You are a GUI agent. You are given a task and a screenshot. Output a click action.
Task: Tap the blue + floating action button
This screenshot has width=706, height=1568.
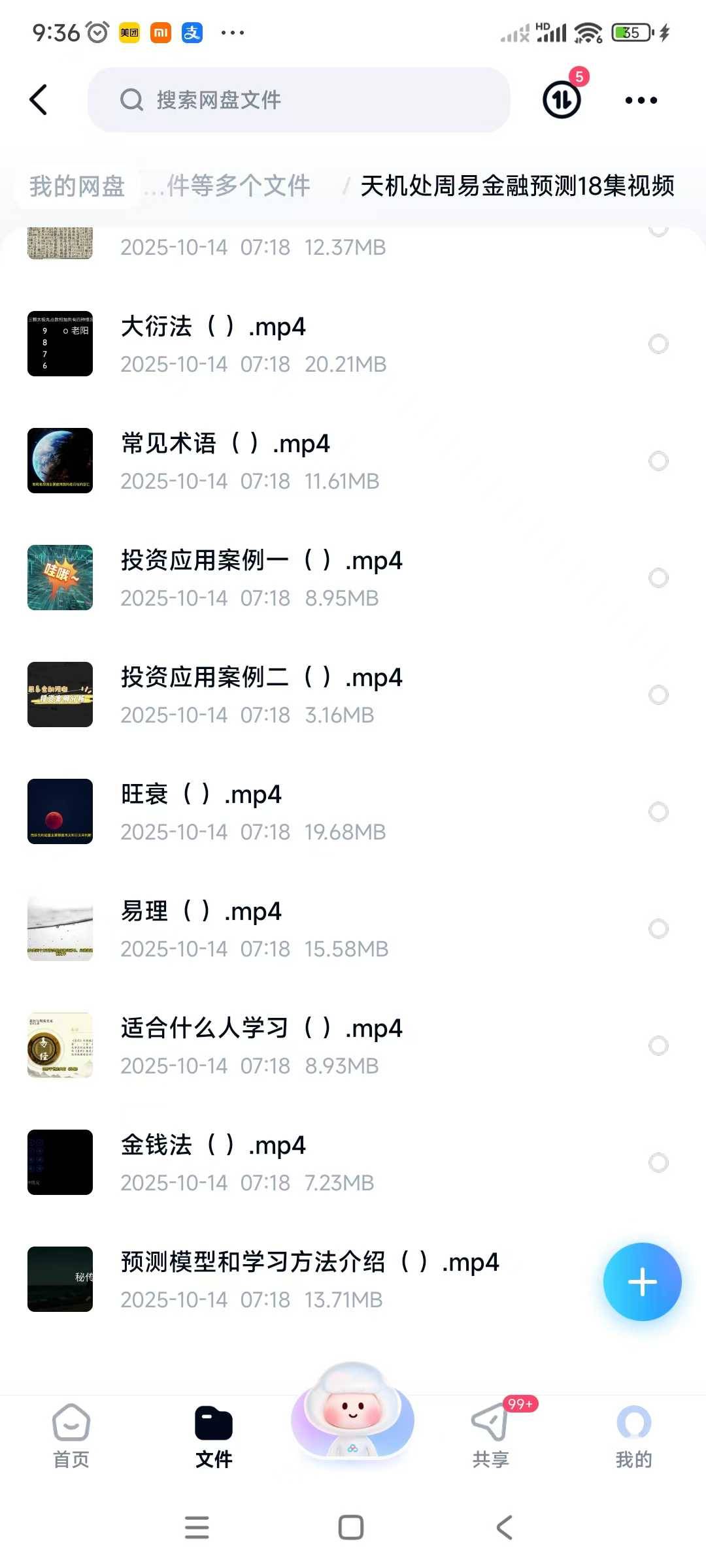pos(643,1281)
